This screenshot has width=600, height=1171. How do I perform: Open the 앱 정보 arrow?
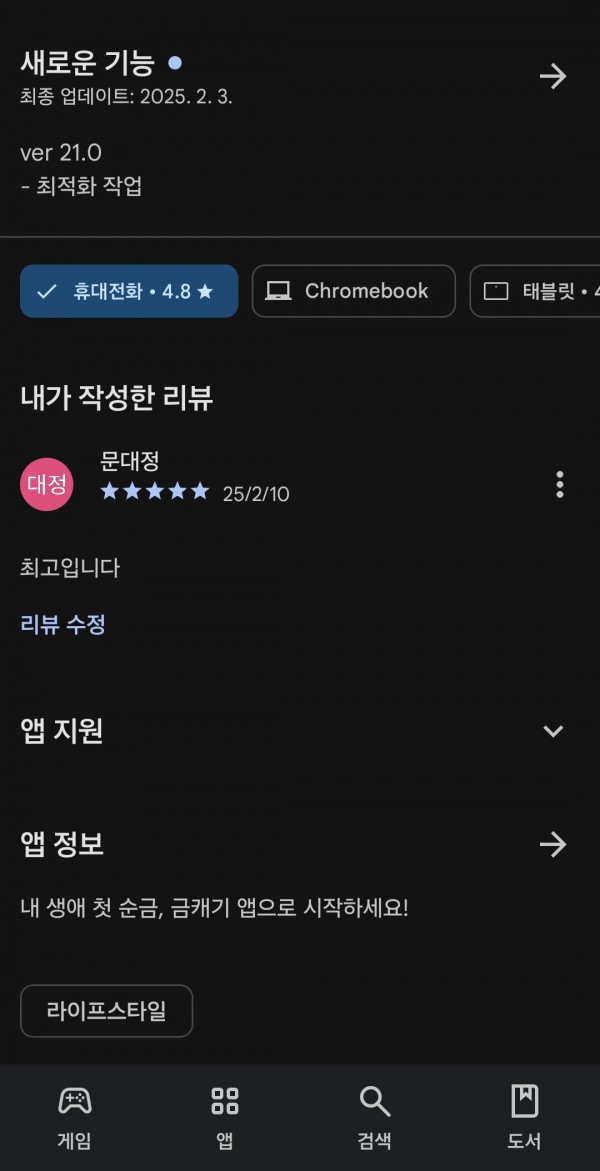click(x=553, y=845)
